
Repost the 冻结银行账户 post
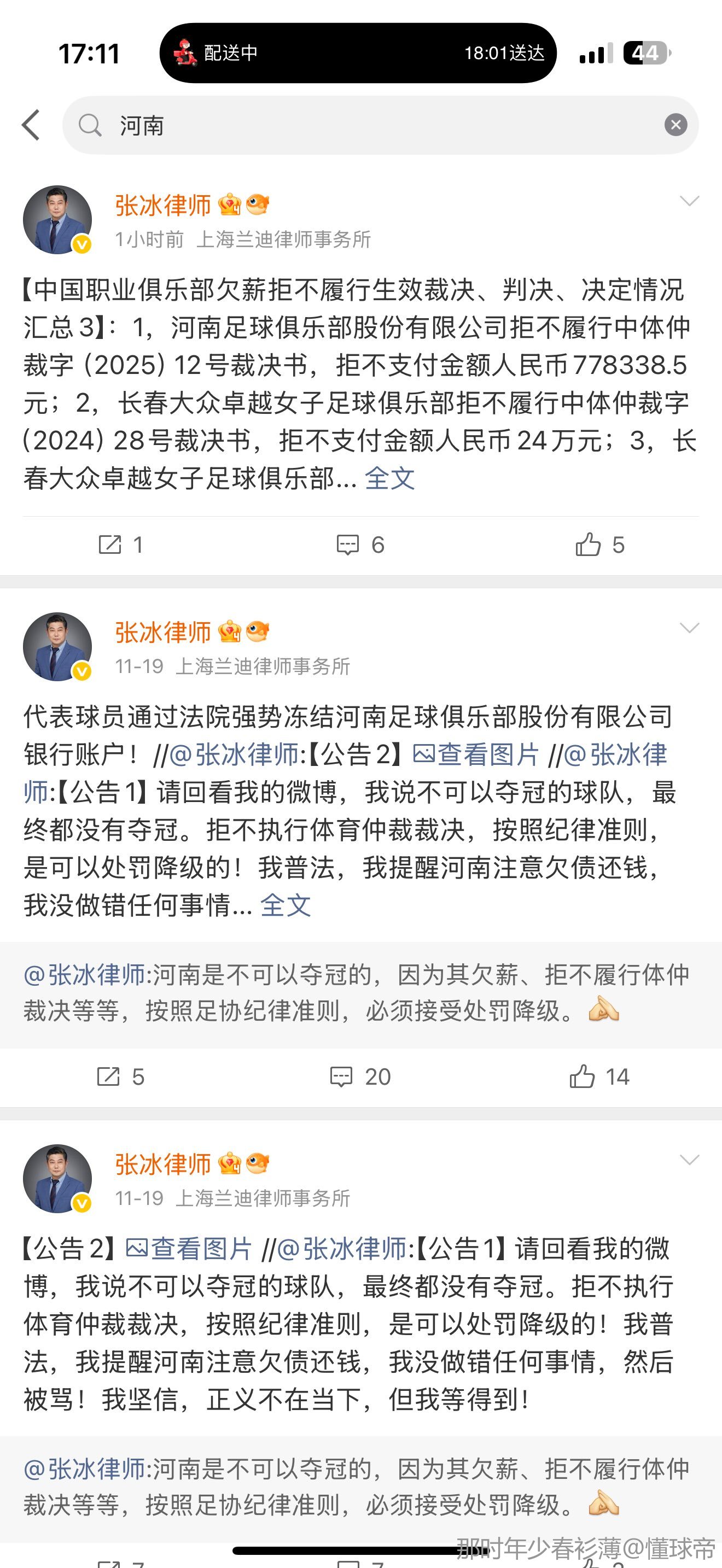(120, 1077)
